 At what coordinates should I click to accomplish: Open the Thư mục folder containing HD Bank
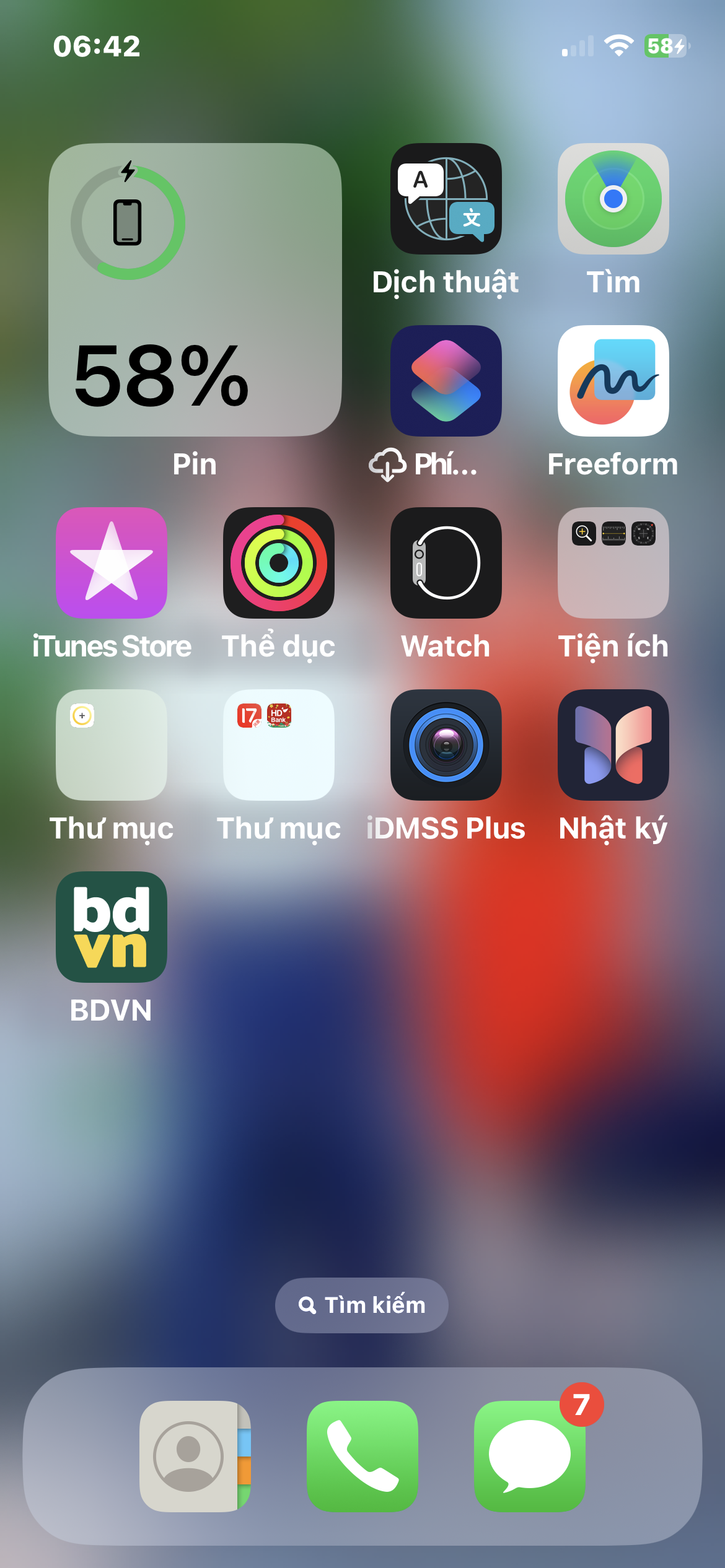(279, 745)
